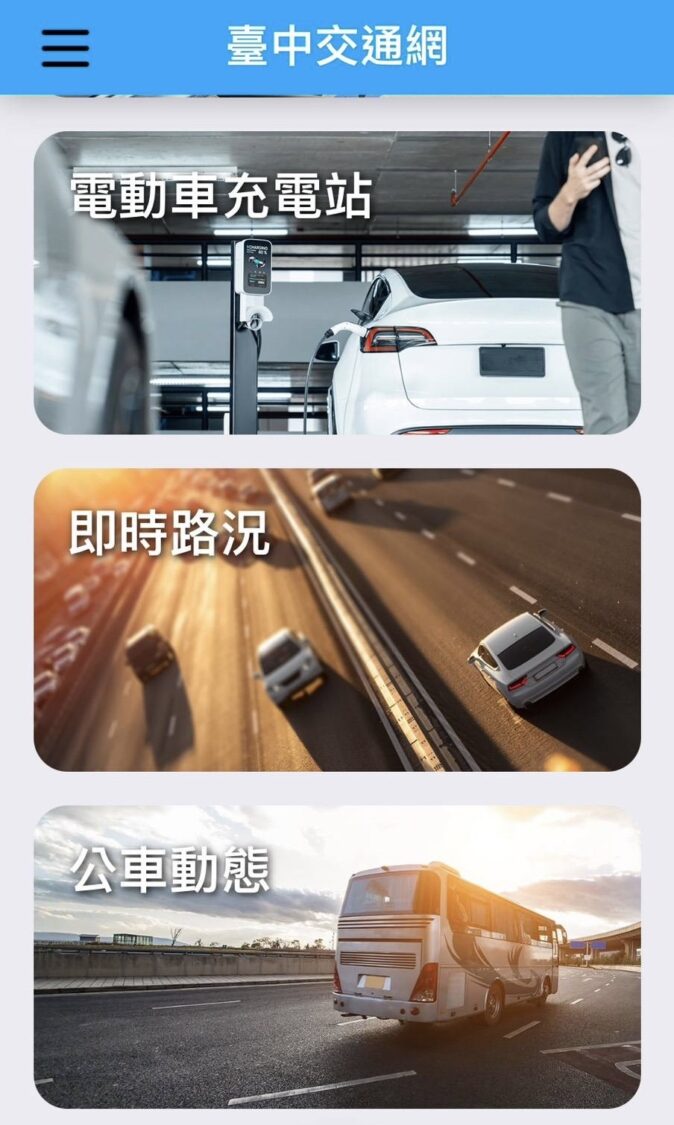View 即時路況 live traffic card
This screenshot has width=674, height=1125.
337,620
